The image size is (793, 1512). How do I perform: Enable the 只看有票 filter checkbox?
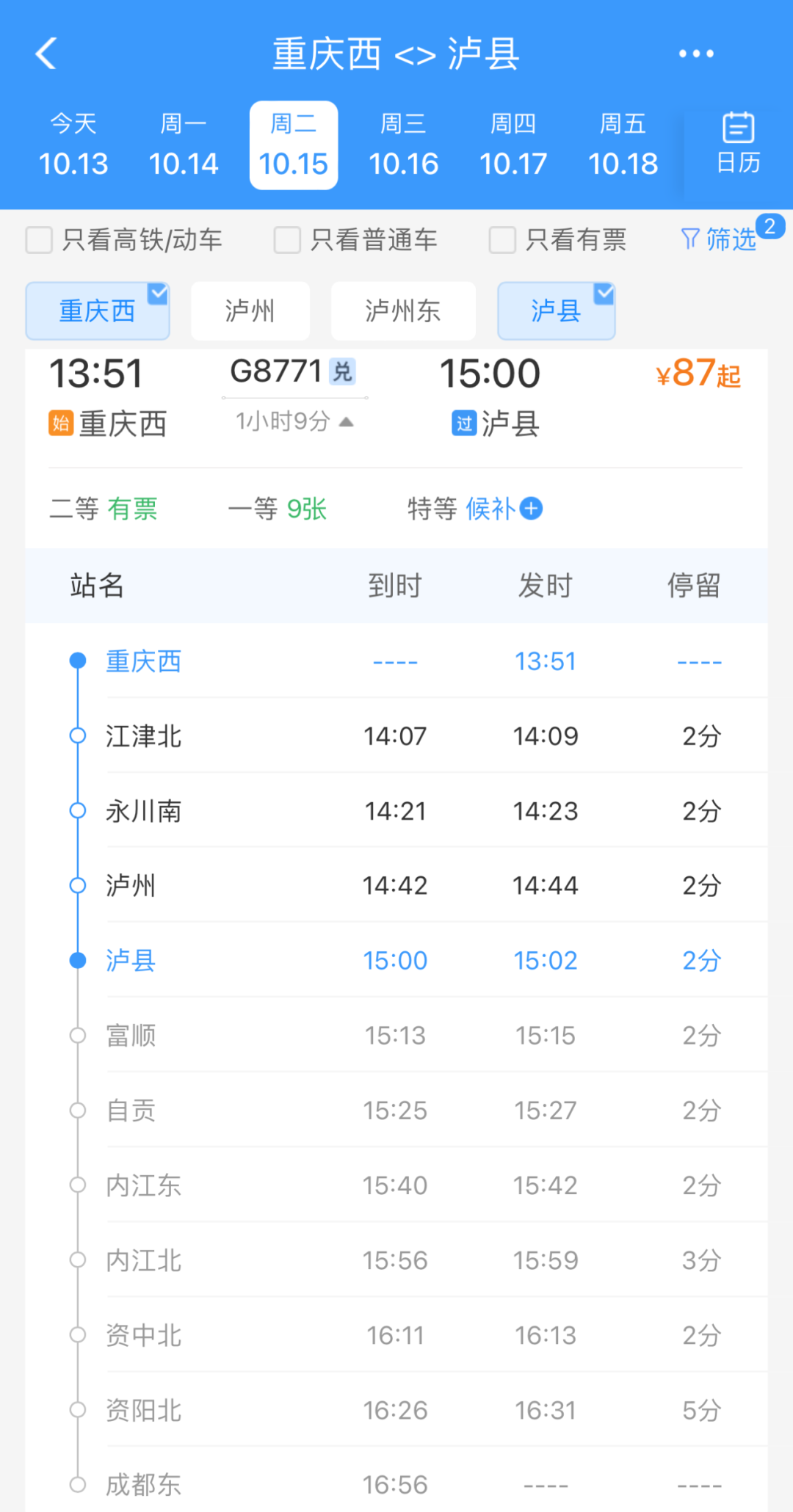[501, 239]
